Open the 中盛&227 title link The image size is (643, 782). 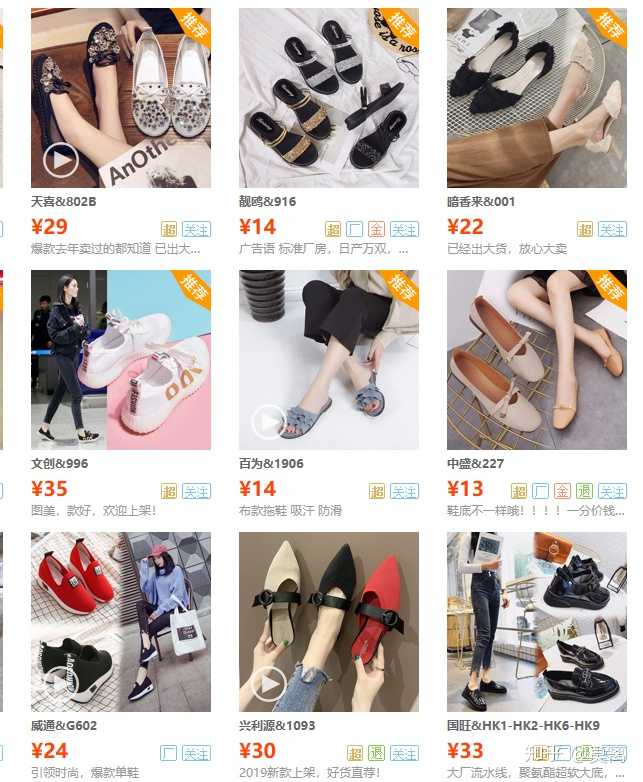475,464
